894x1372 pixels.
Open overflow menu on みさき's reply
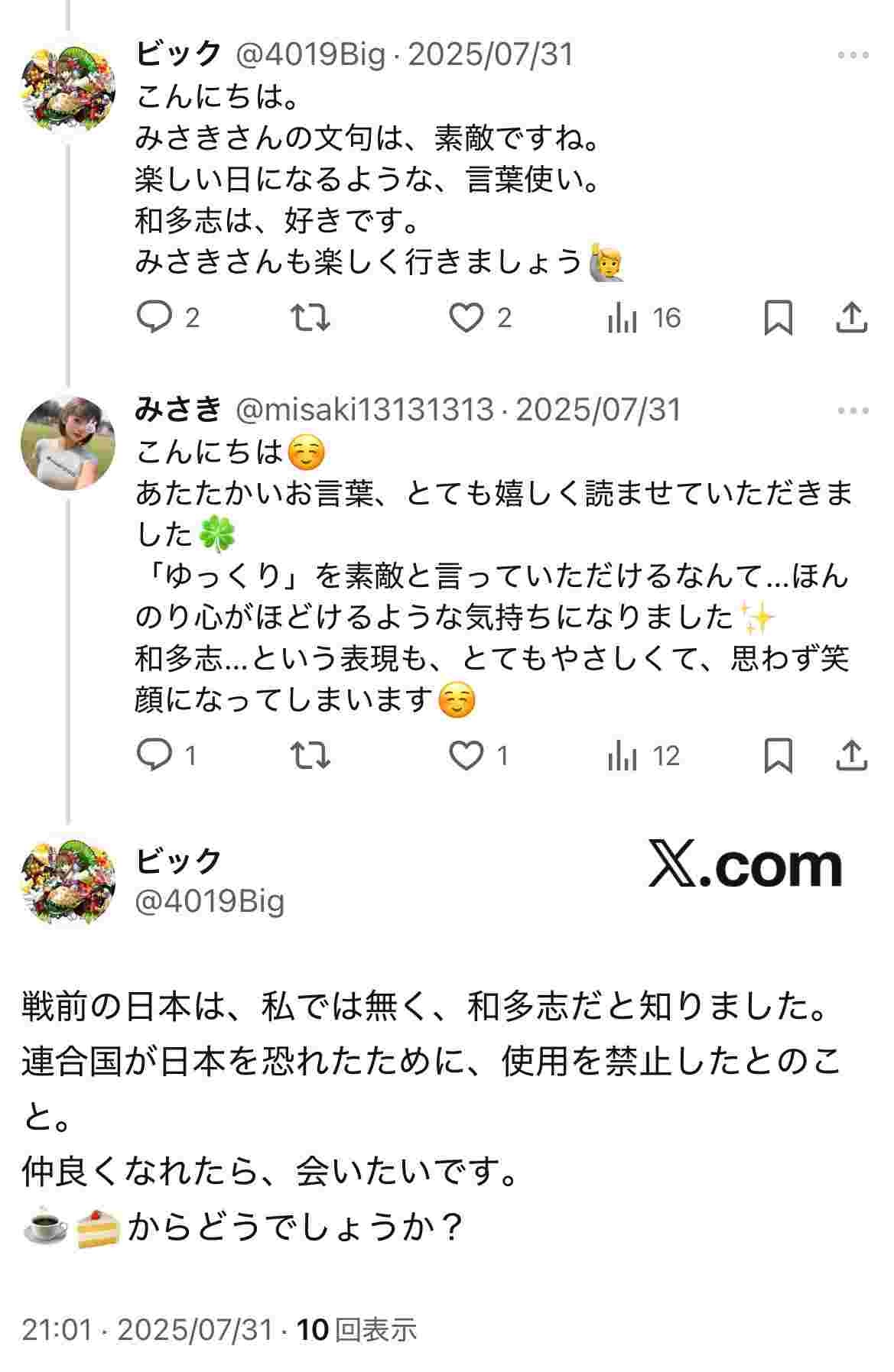click(853, 410)
